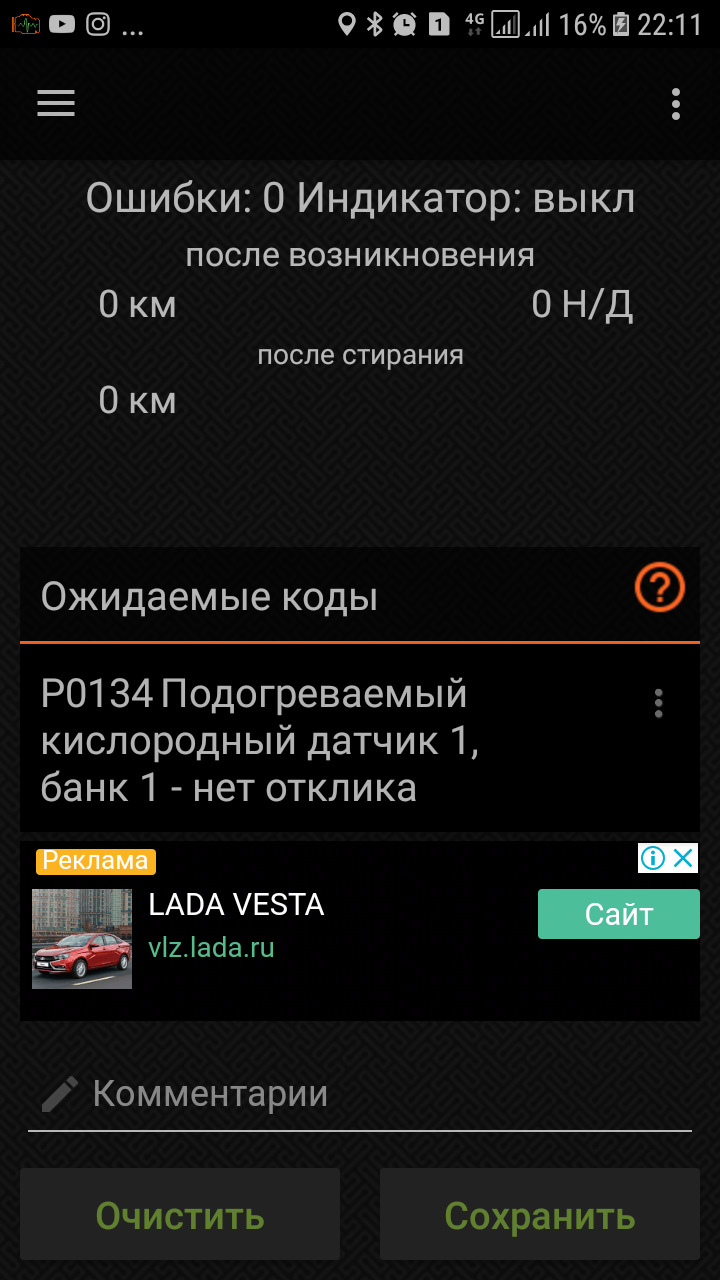Close the LADA VESTA advertisement
720x1280 pixels.
pyautogui.click(x=684, y=858)
